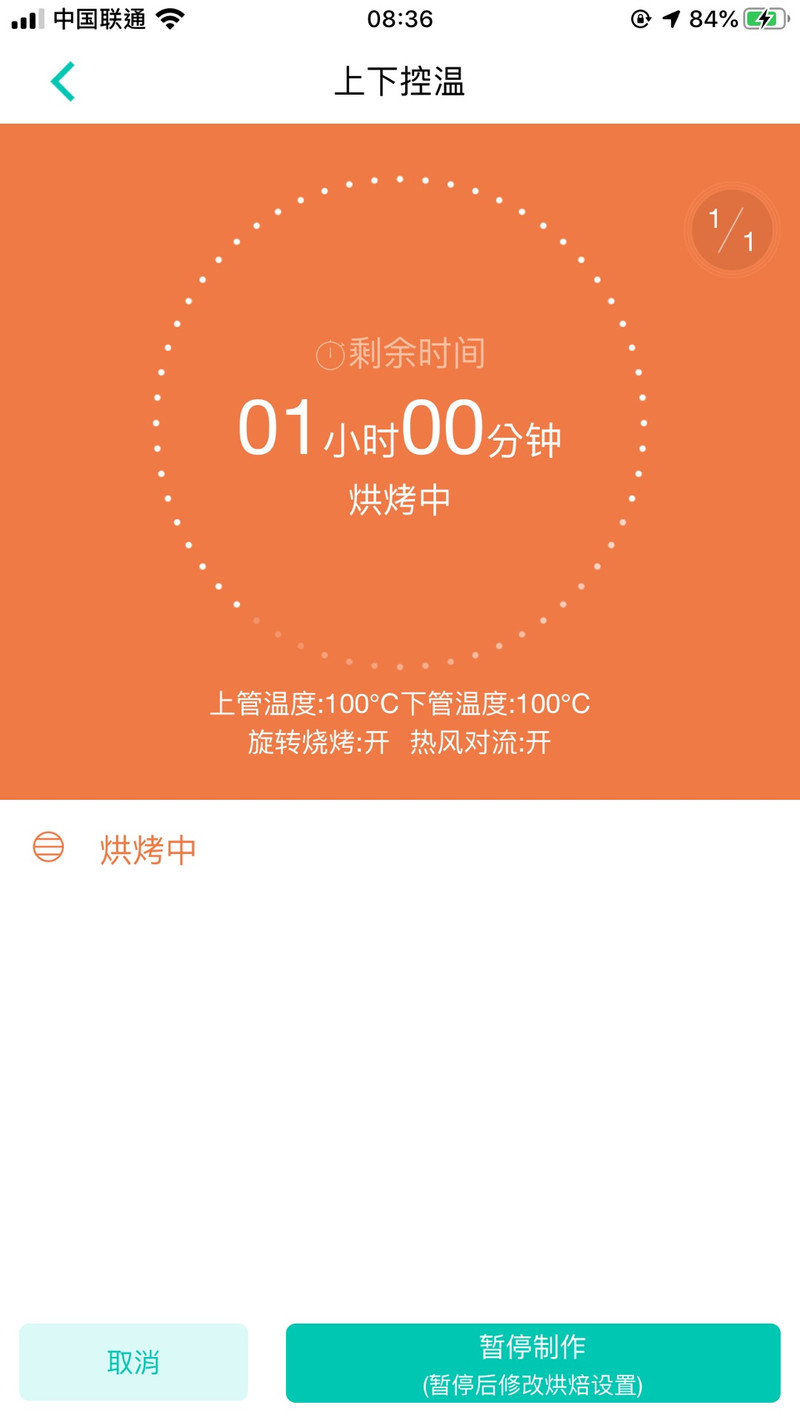This screenshot has width=800, height=1422.
Task: Tap the 取消 cancel button
Action: point(133,1362)
